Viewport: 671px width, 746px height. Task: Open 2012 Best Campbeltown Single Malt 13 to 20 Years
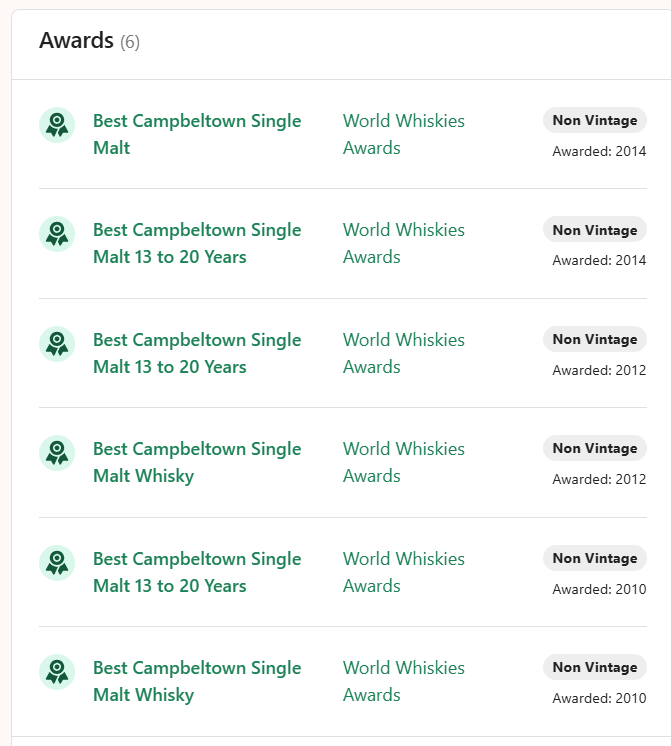[196, 353]
